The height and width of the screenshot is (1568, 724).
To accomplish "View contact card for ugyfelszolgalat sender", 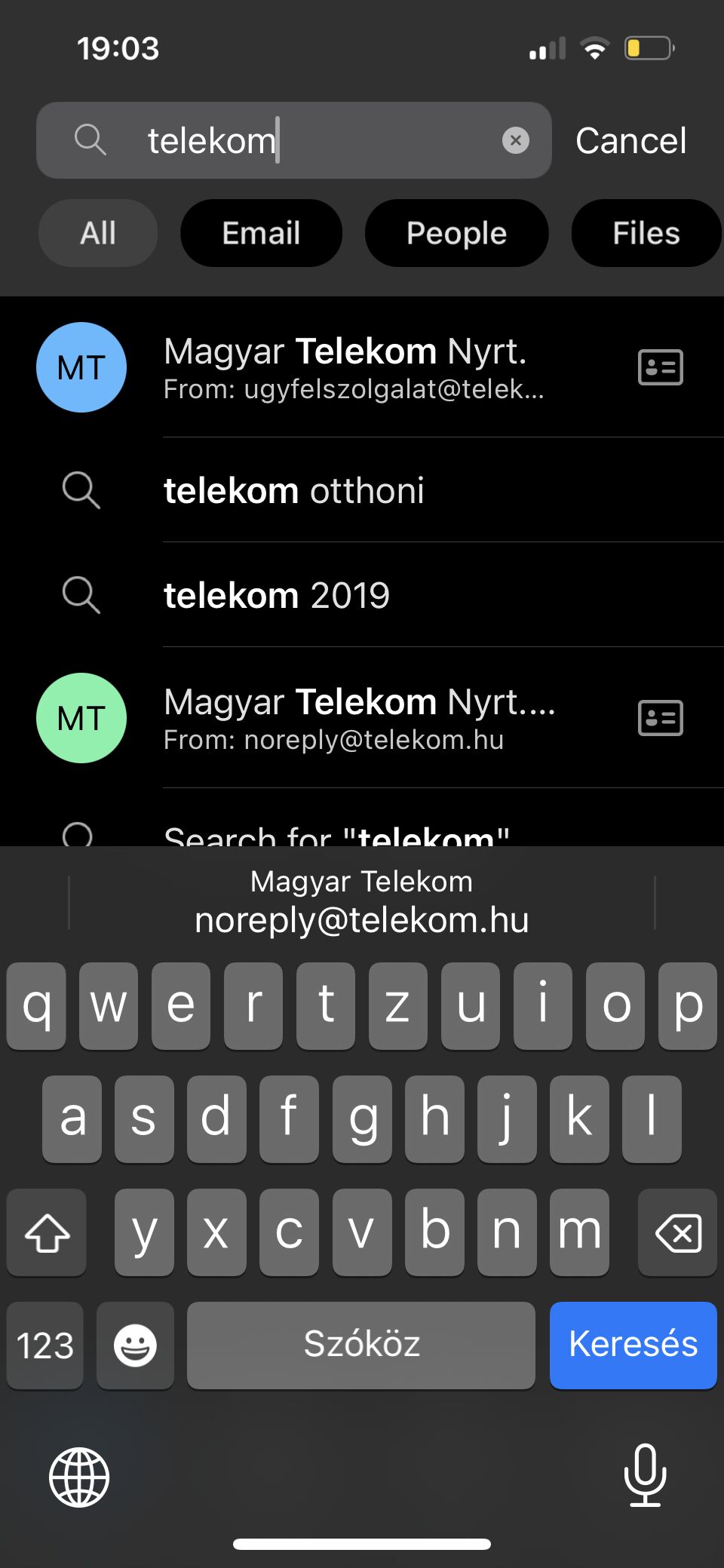I will (661, 367).
